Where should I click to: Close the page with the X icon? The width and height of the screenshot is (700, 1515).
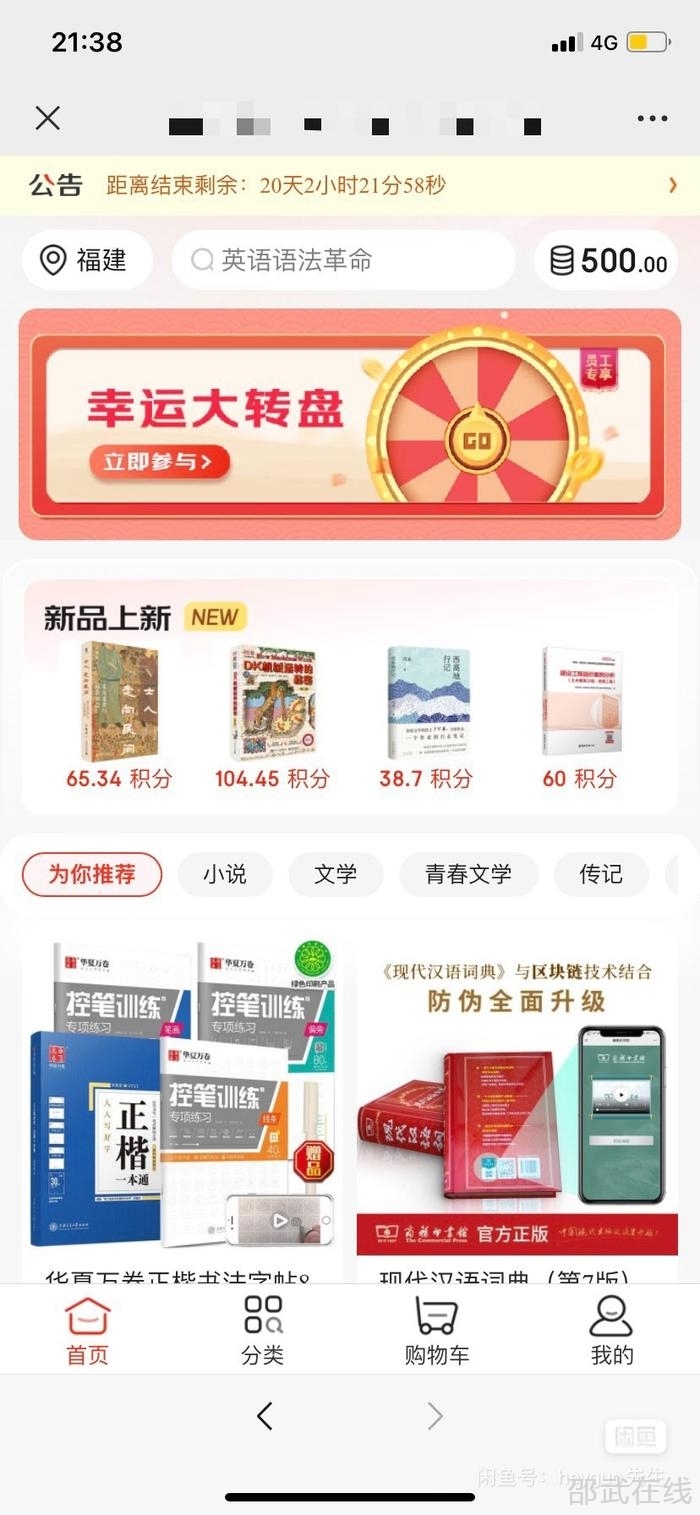click(x=47, y=118)
